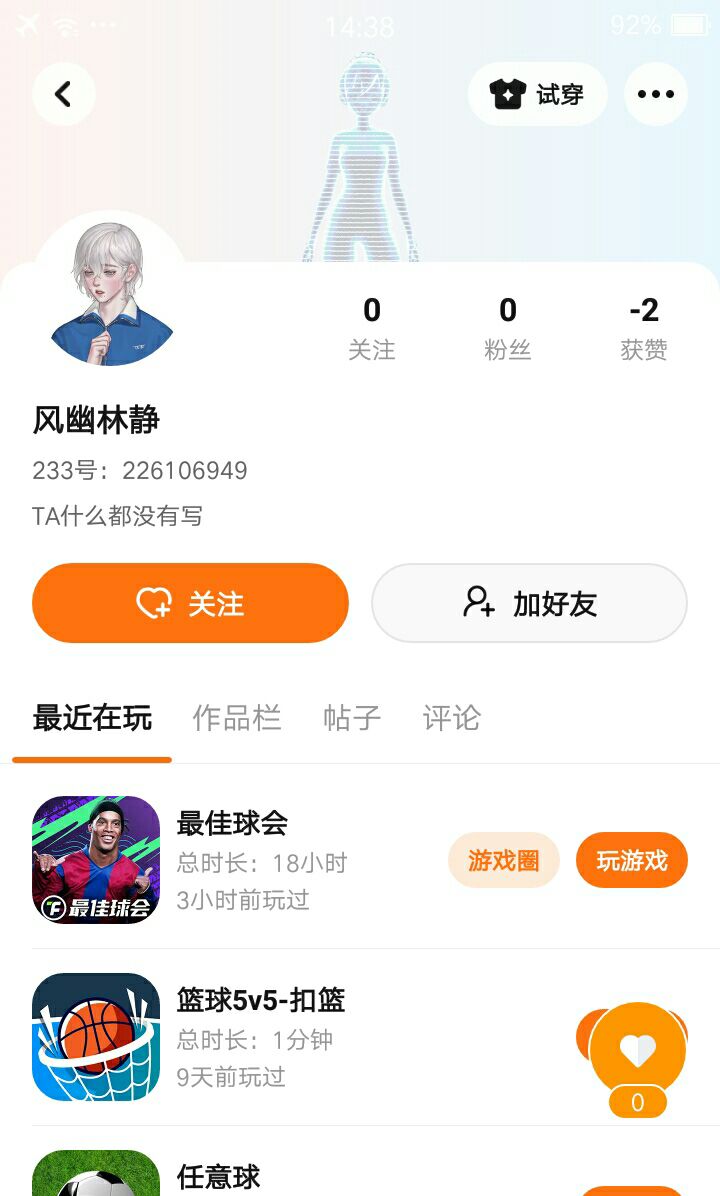Open the 篮球5v5-扣篮 game entry

coord(260,1001)
